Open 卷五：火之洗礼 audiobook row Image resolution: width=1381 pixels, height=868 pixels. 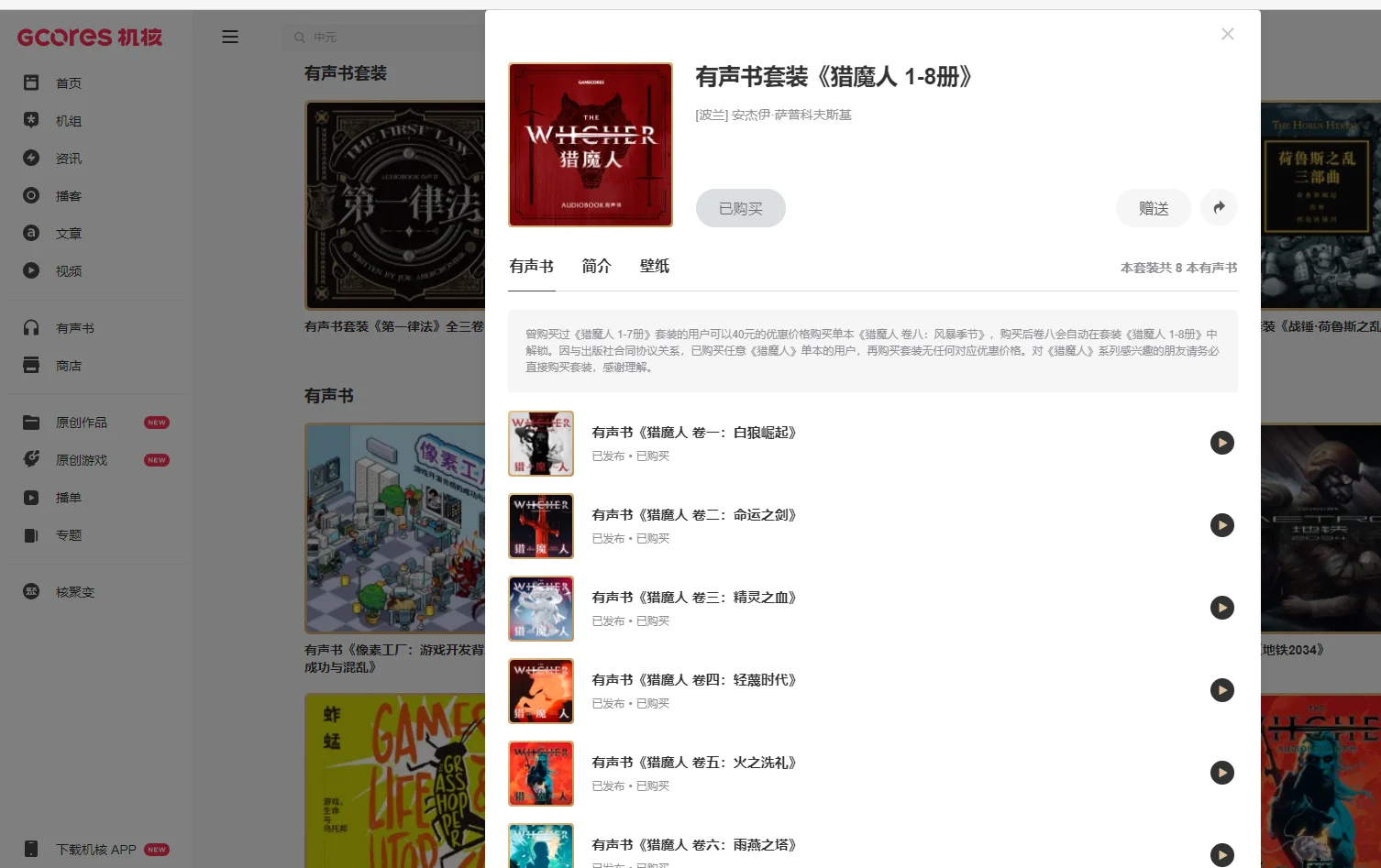tap(693, 763)
